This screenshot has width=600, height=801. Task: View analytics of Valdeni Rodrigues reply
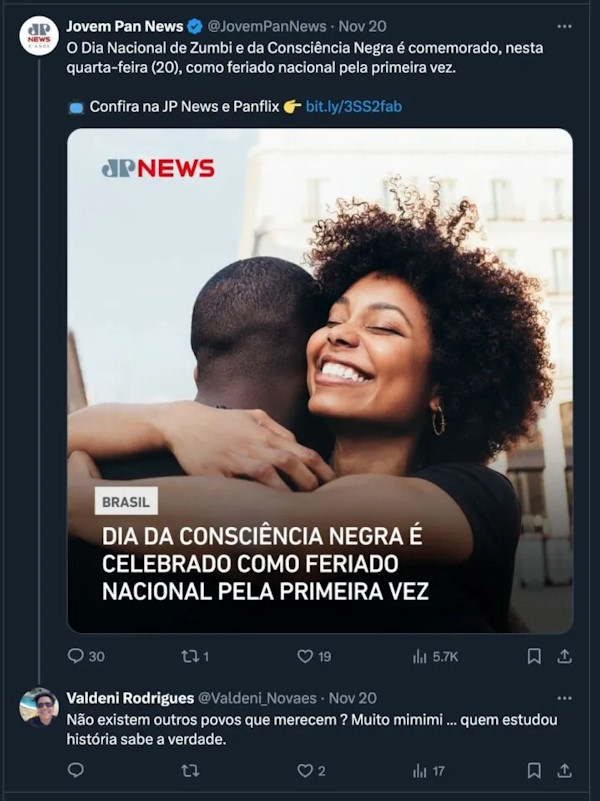pos(420,770)
